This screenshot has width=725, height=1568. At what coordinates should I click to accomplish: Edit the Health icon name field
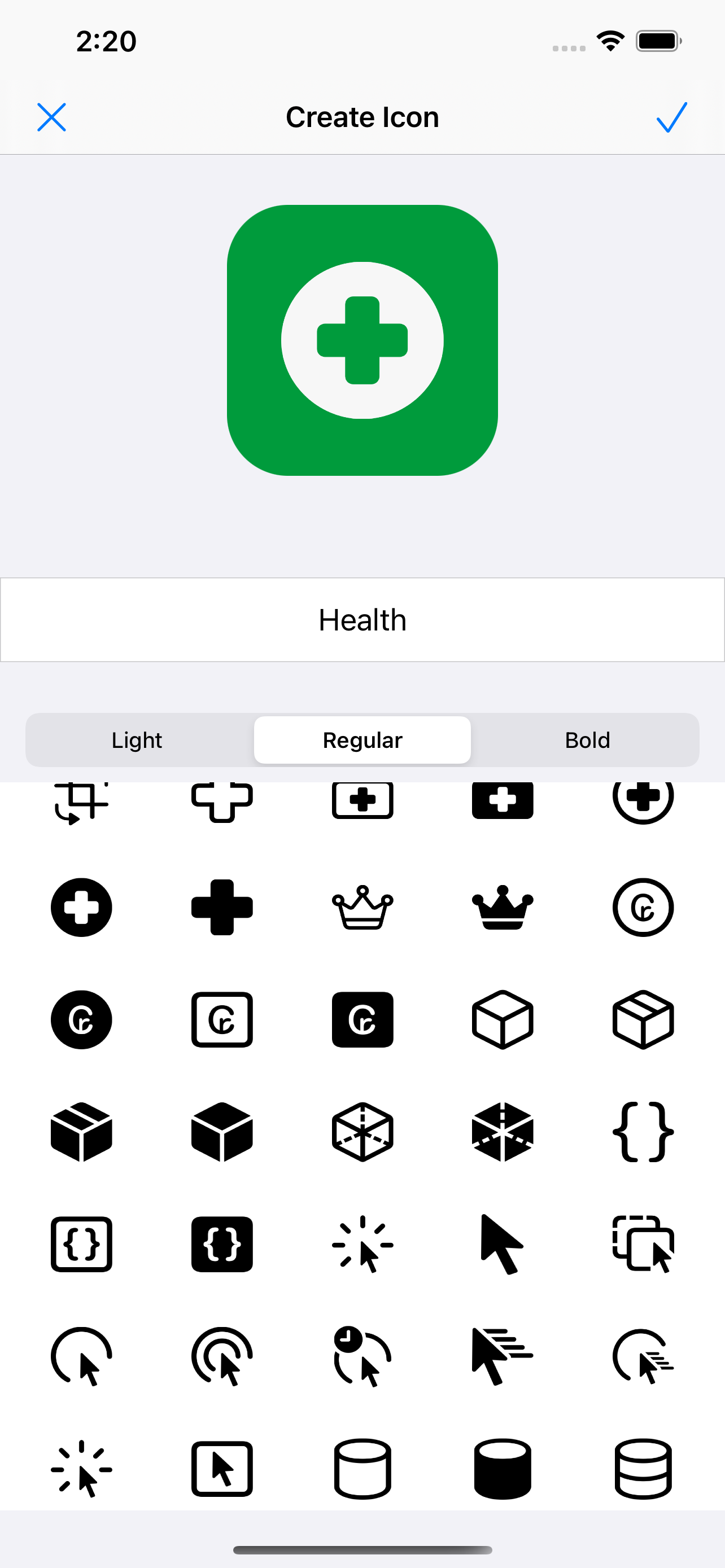[362, 620]
